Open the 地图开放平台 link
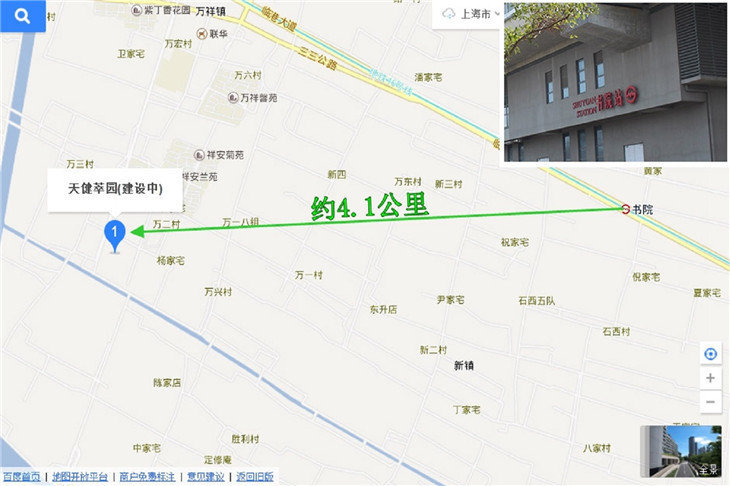 (81, 478)
